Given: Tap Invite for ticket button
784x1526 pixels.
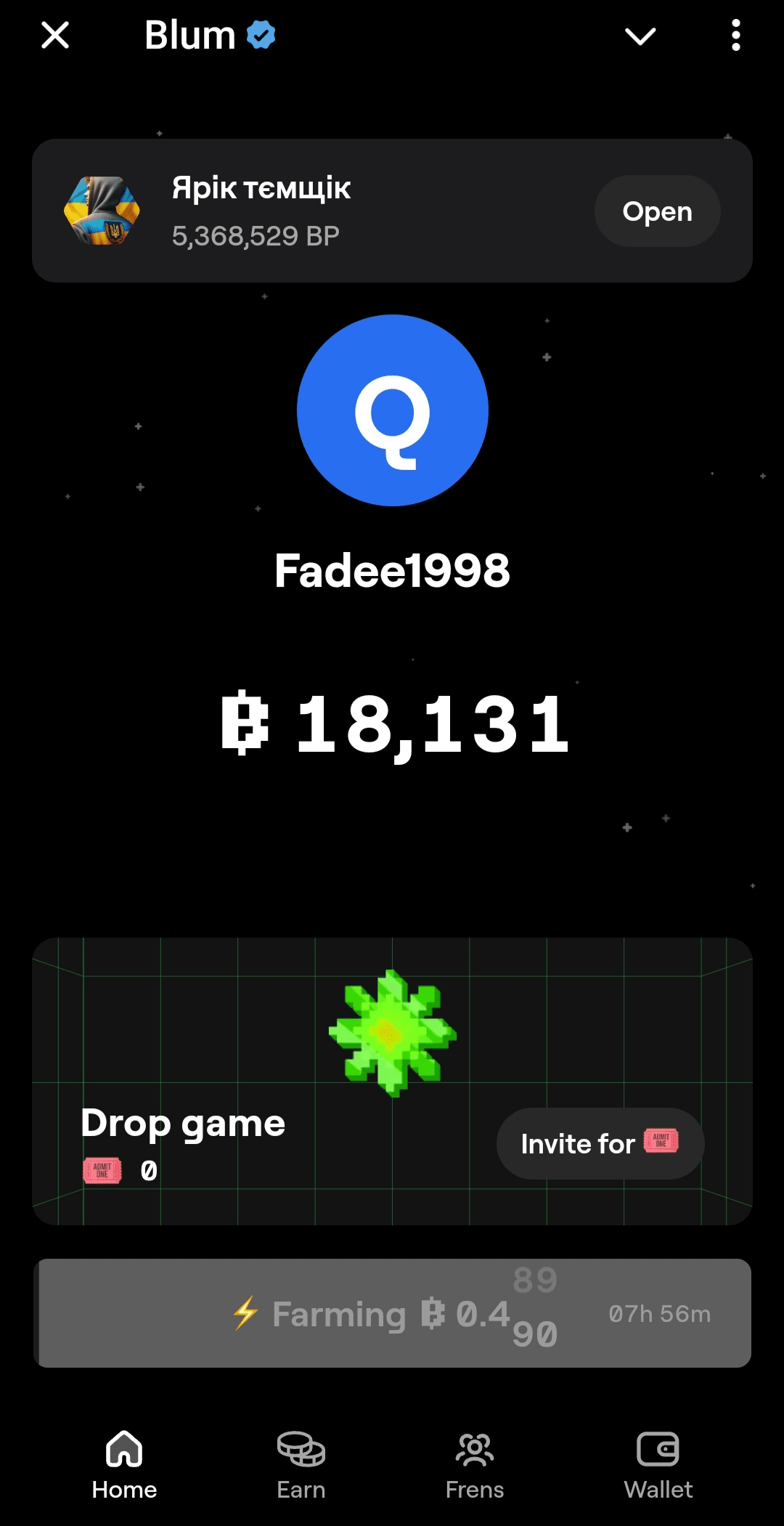Looking at the screenshot, I should (600, 1143).
